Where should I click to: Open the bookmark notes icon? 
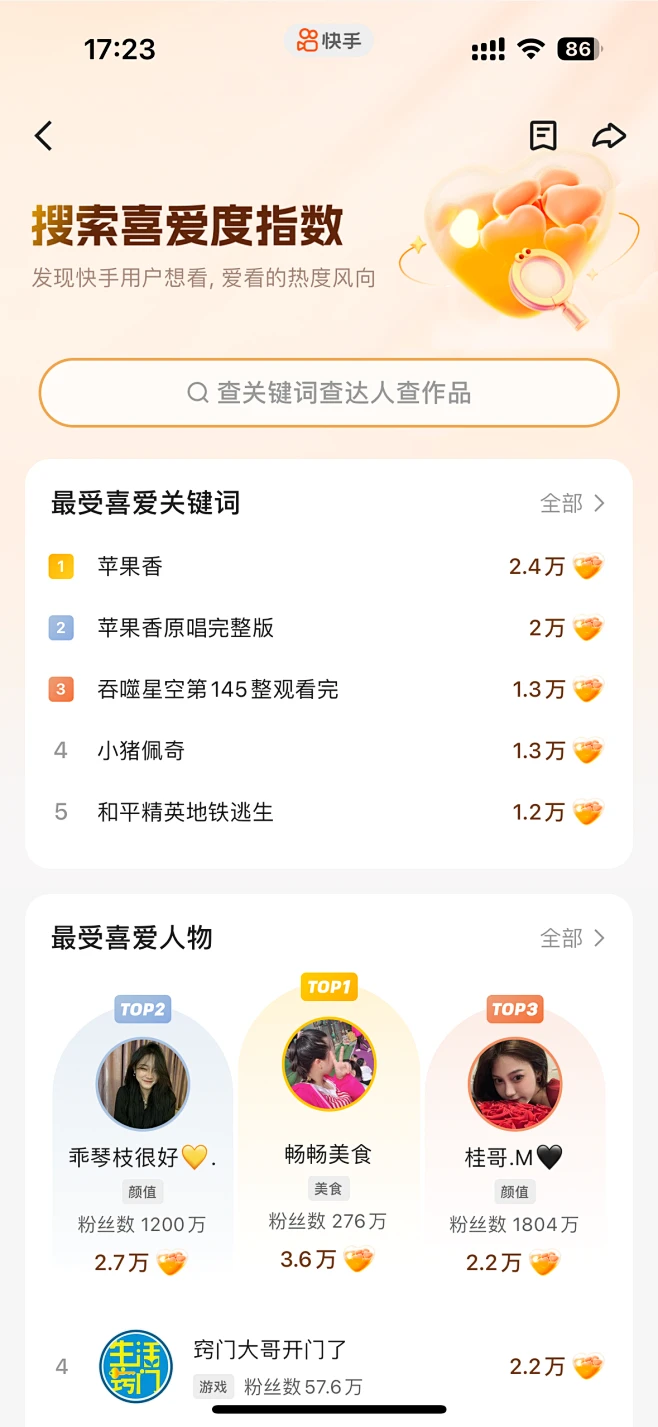543,136
